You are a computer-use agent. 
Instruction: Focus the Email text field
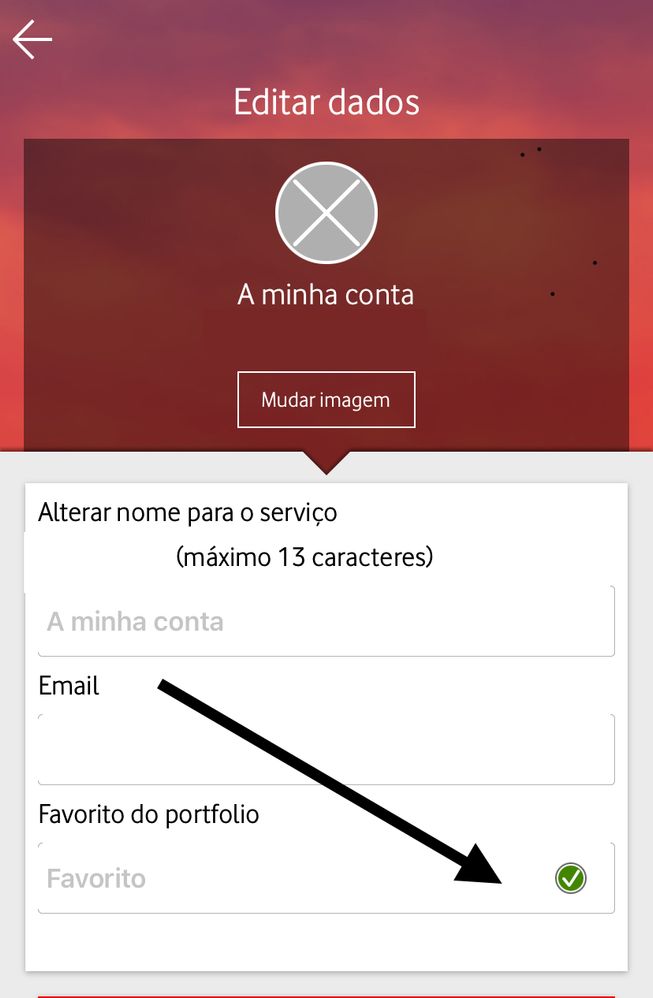pos(326,749)
